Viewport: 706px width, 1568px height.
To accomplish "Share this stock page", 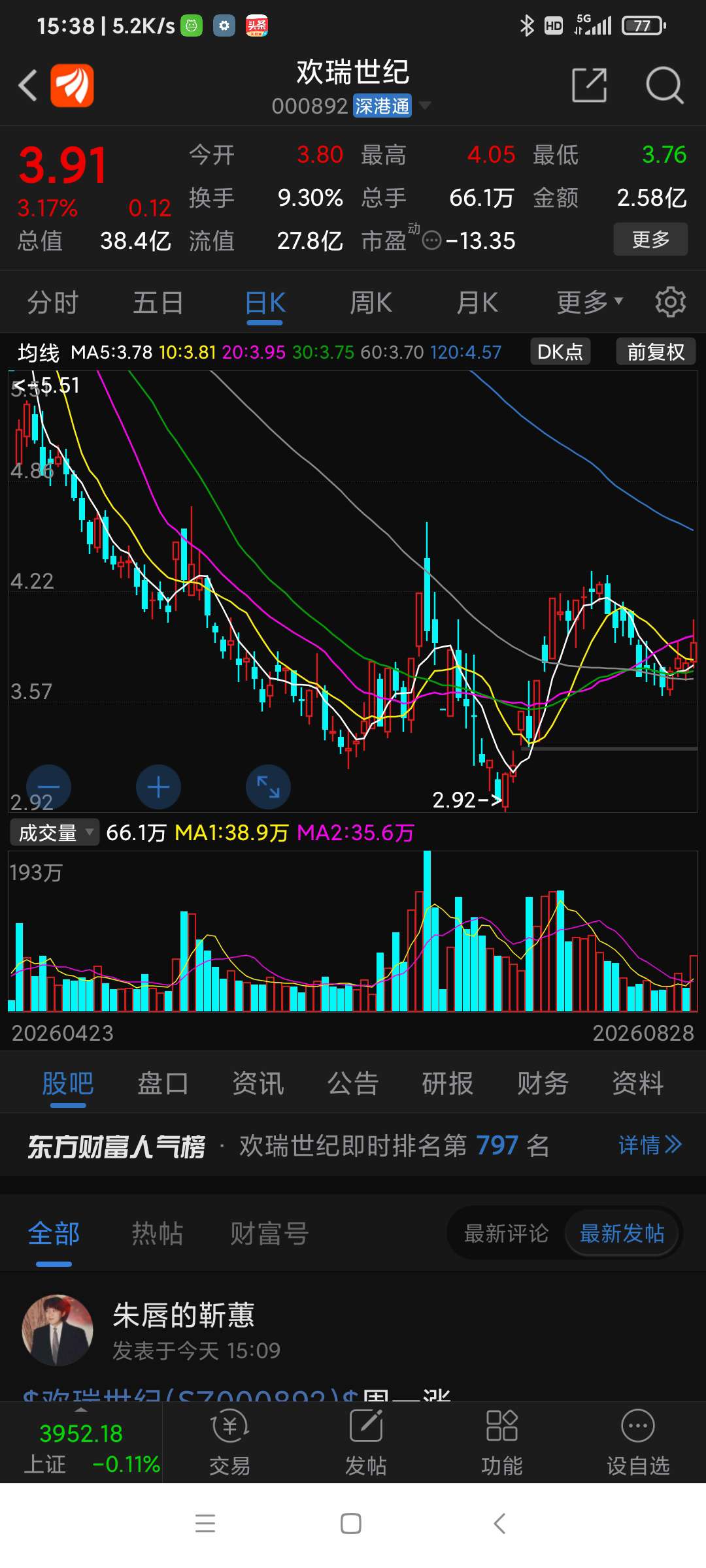I will click(589, 85).
